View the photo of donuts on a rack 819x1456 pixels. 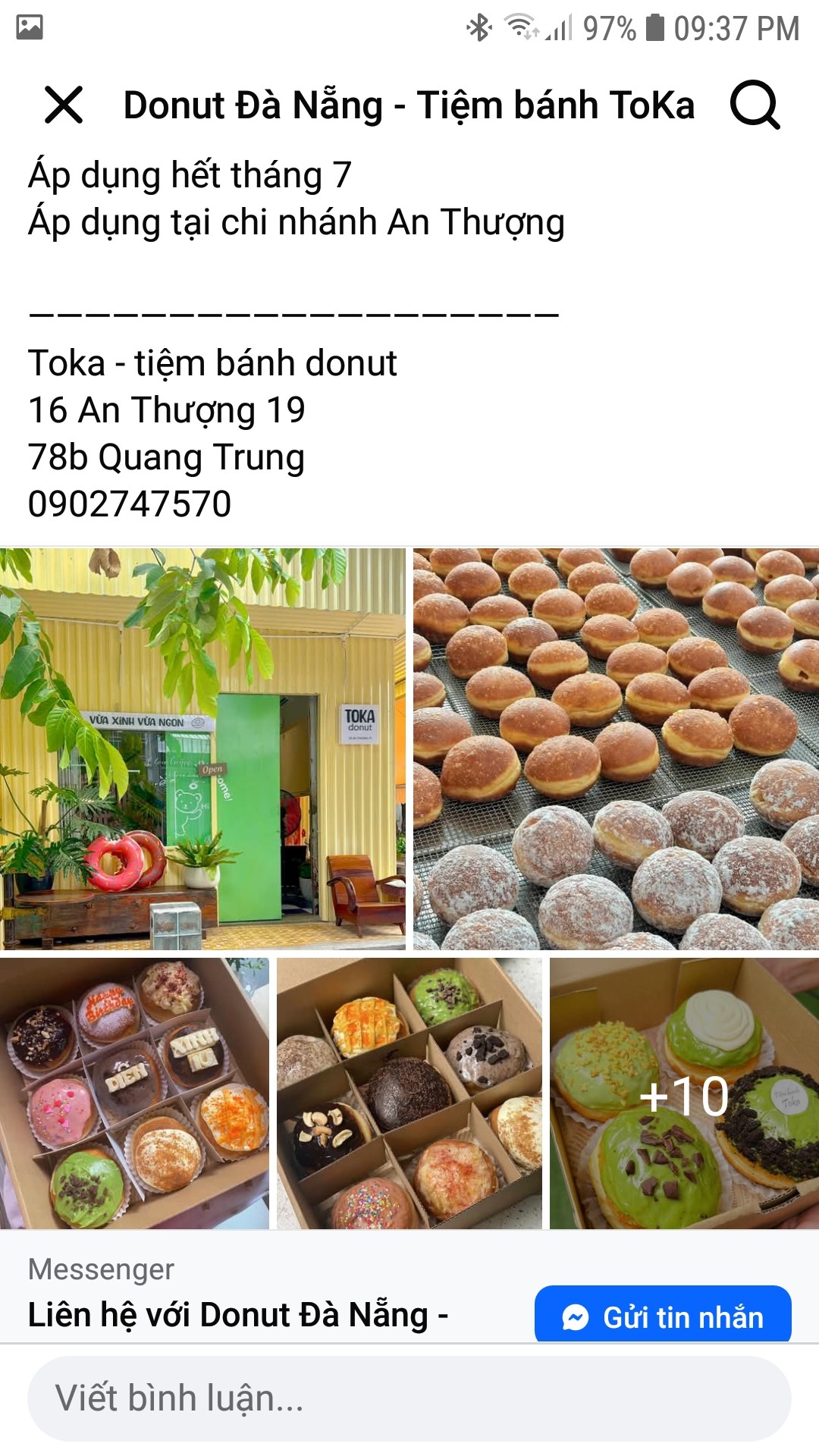click(616, 749)
